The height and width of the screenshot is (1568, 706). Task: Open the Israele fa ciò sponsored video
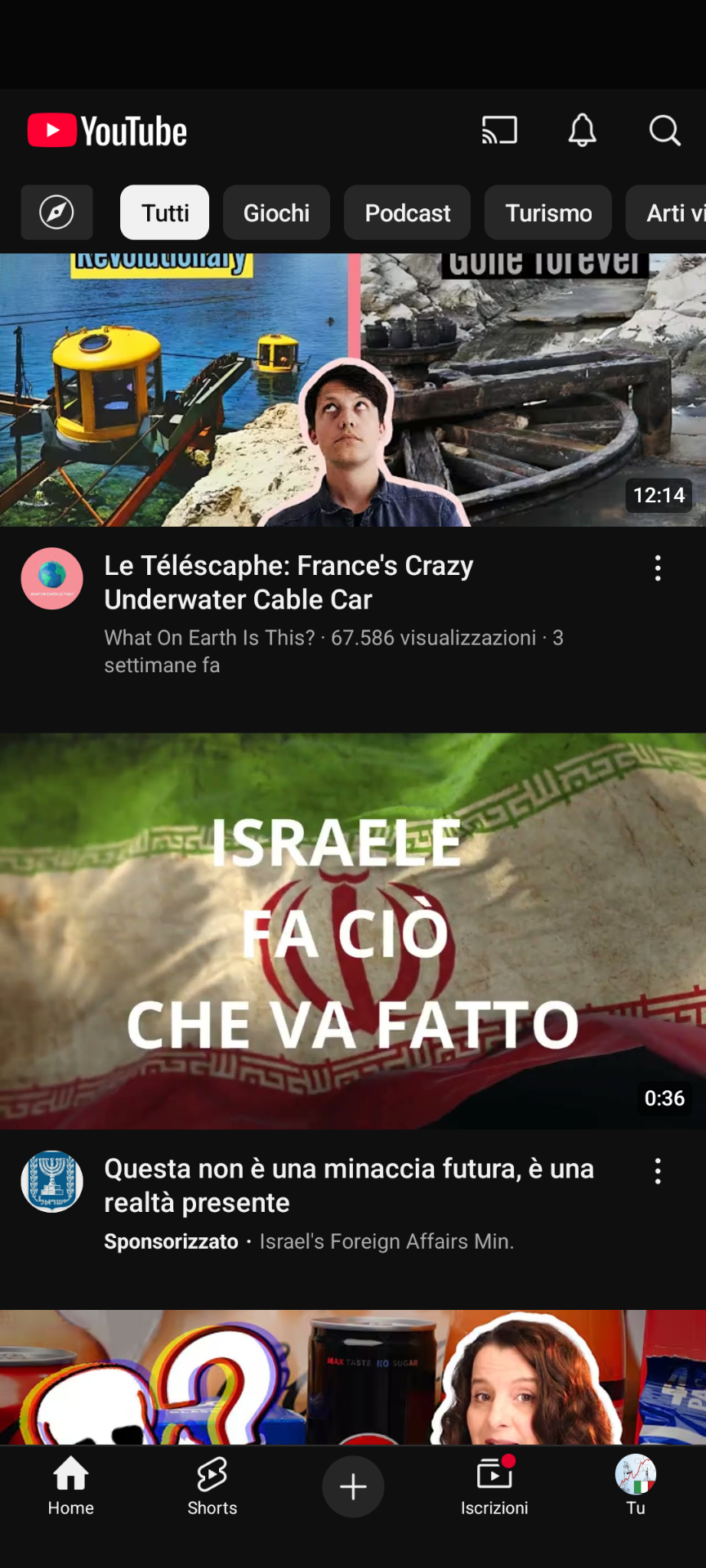(x=353, y=931)
